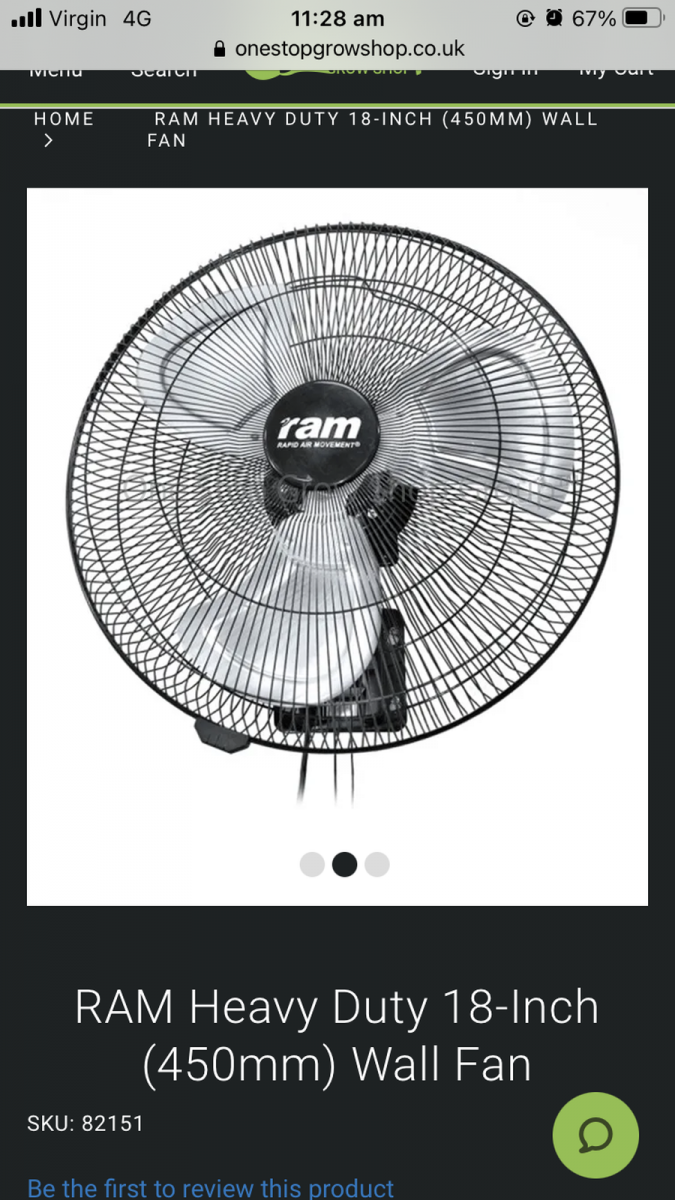Open 'Be the first to review this product'
Image resolution: width=675 pixels, height=1200 pixels.
[211, 1188]
